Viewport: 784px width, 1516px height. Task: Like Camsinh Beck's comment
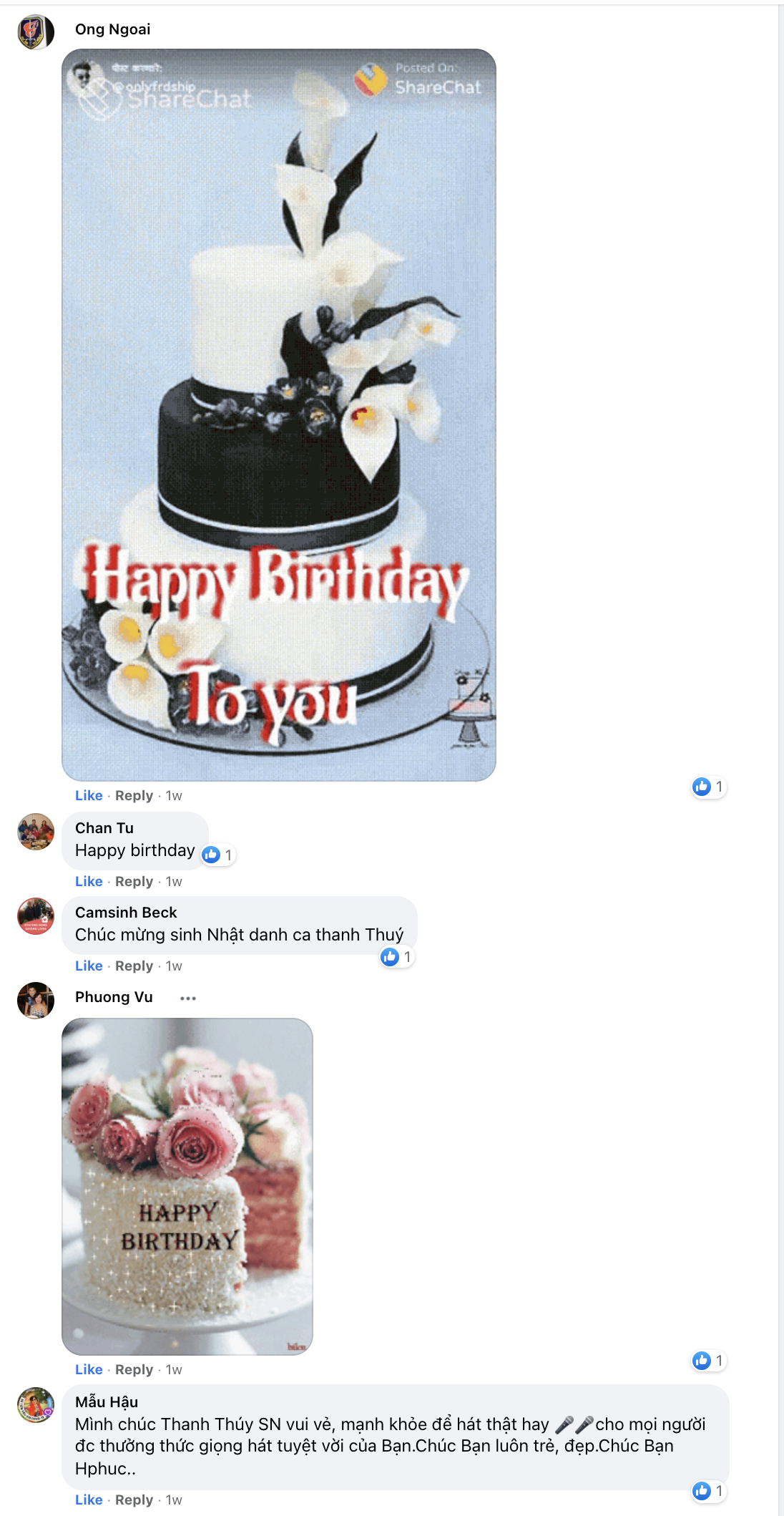click(89, 966)
